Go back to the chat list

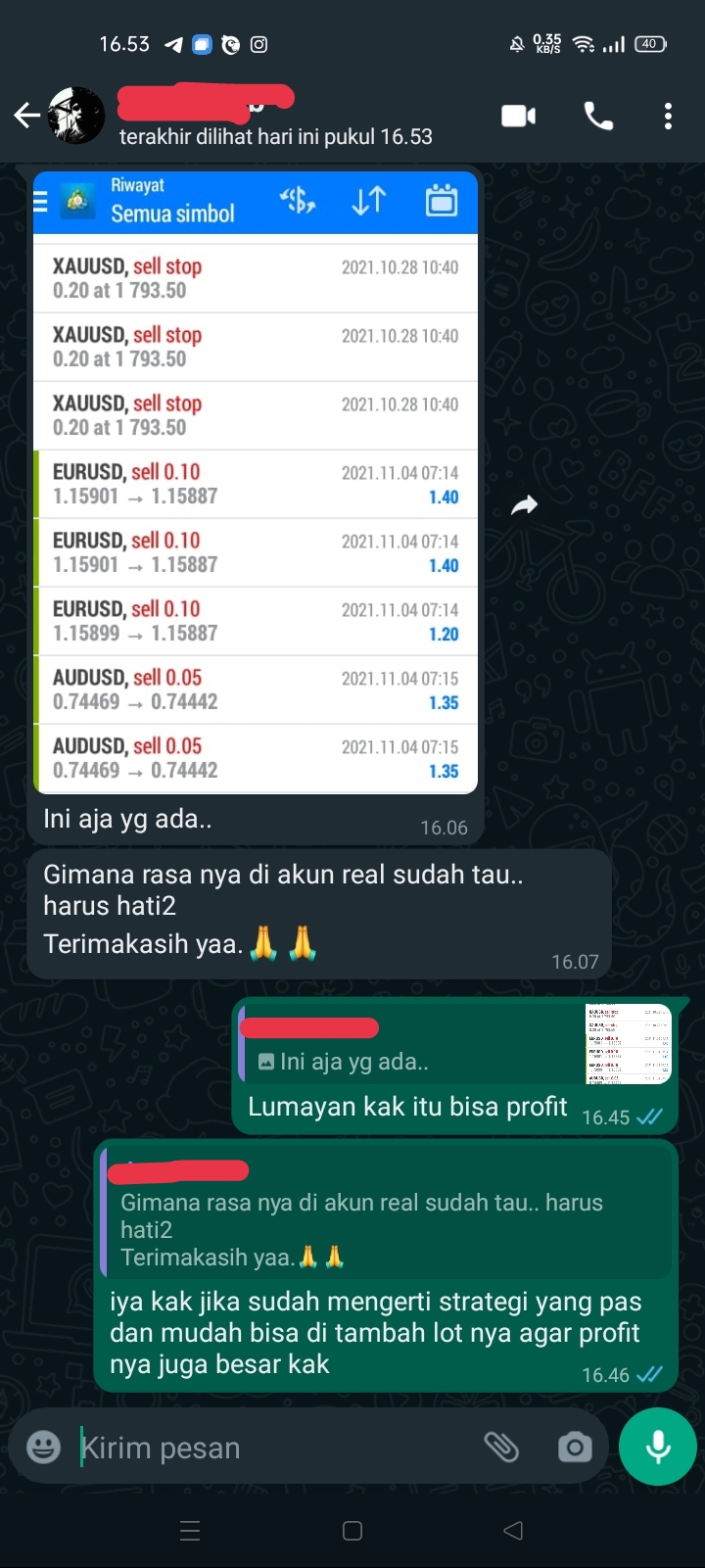coord(26,117)
